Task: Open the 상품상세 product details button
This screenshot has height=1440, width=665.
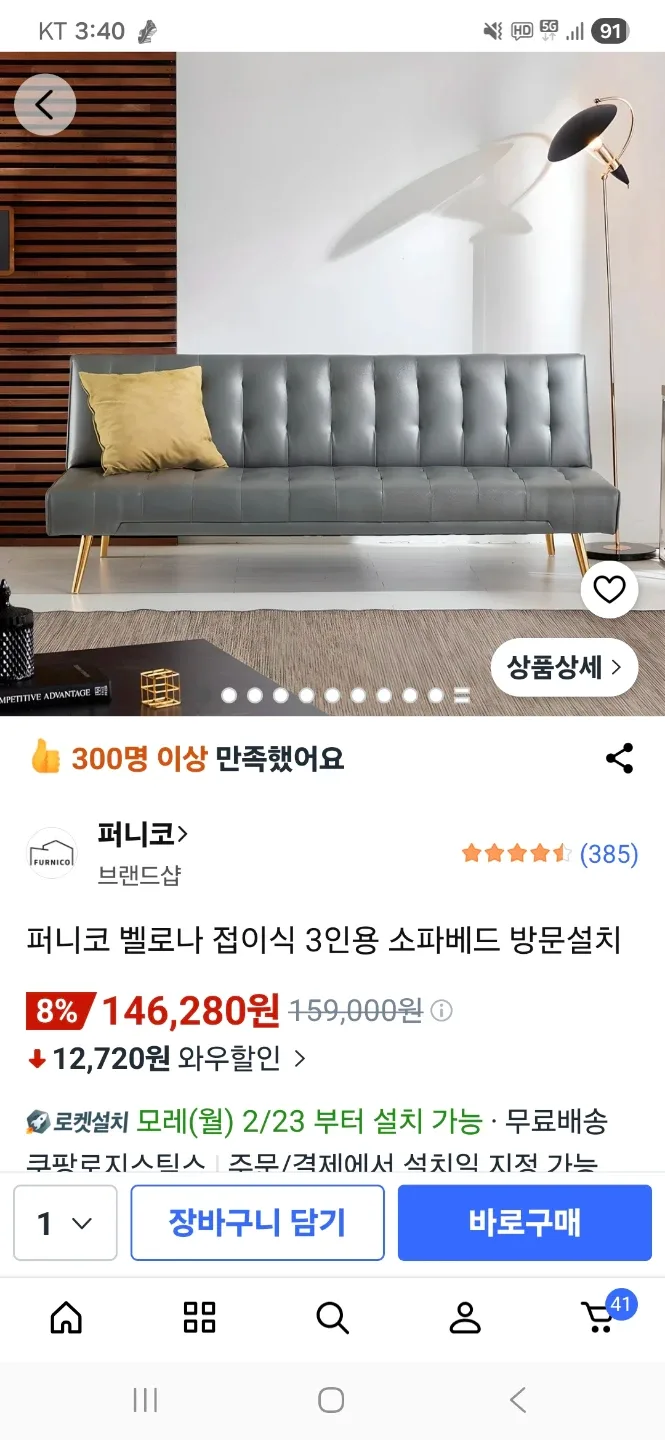Action: point(564,667)
